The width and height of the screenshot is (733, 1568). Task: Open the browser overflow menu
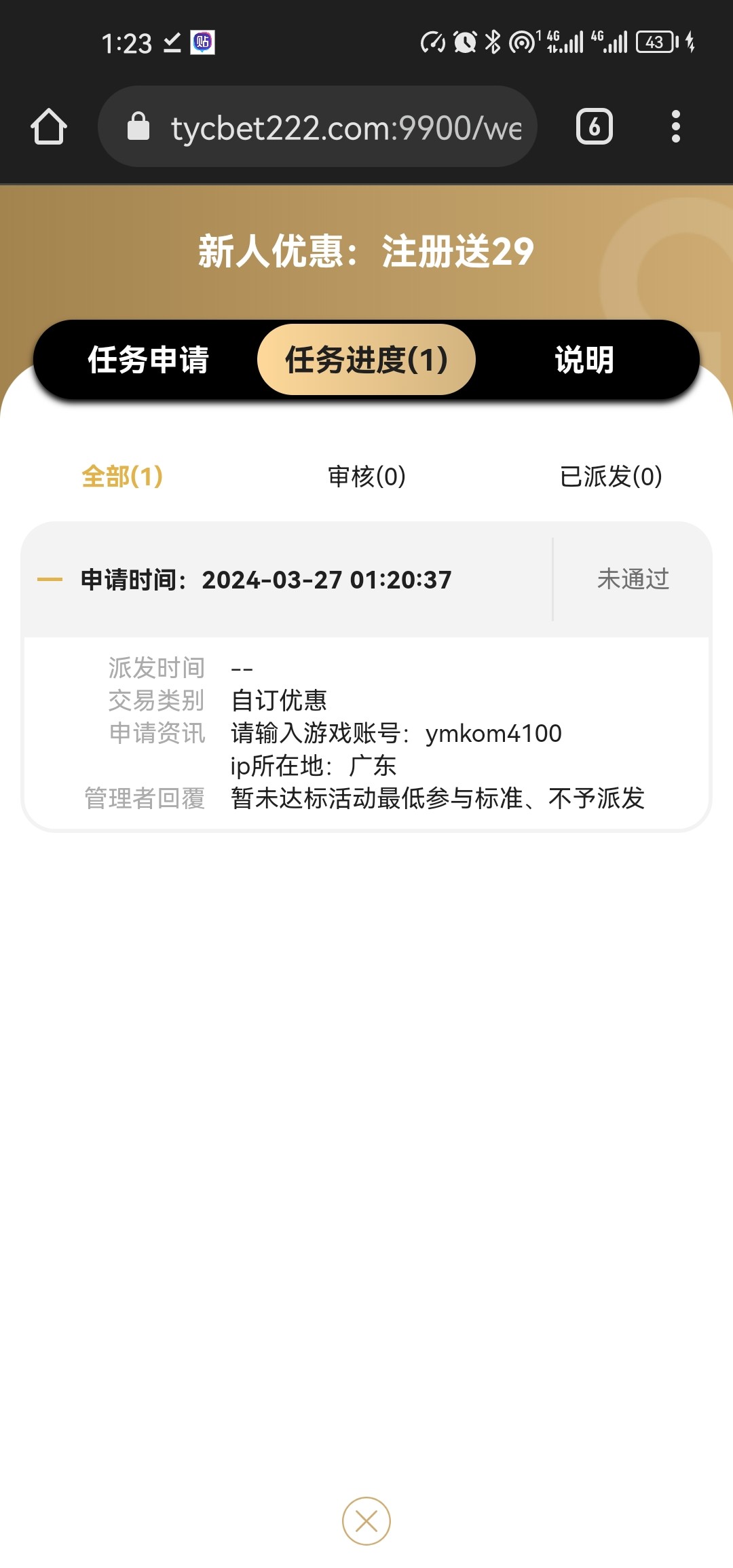pyautogui.click(x=675, y=127)
